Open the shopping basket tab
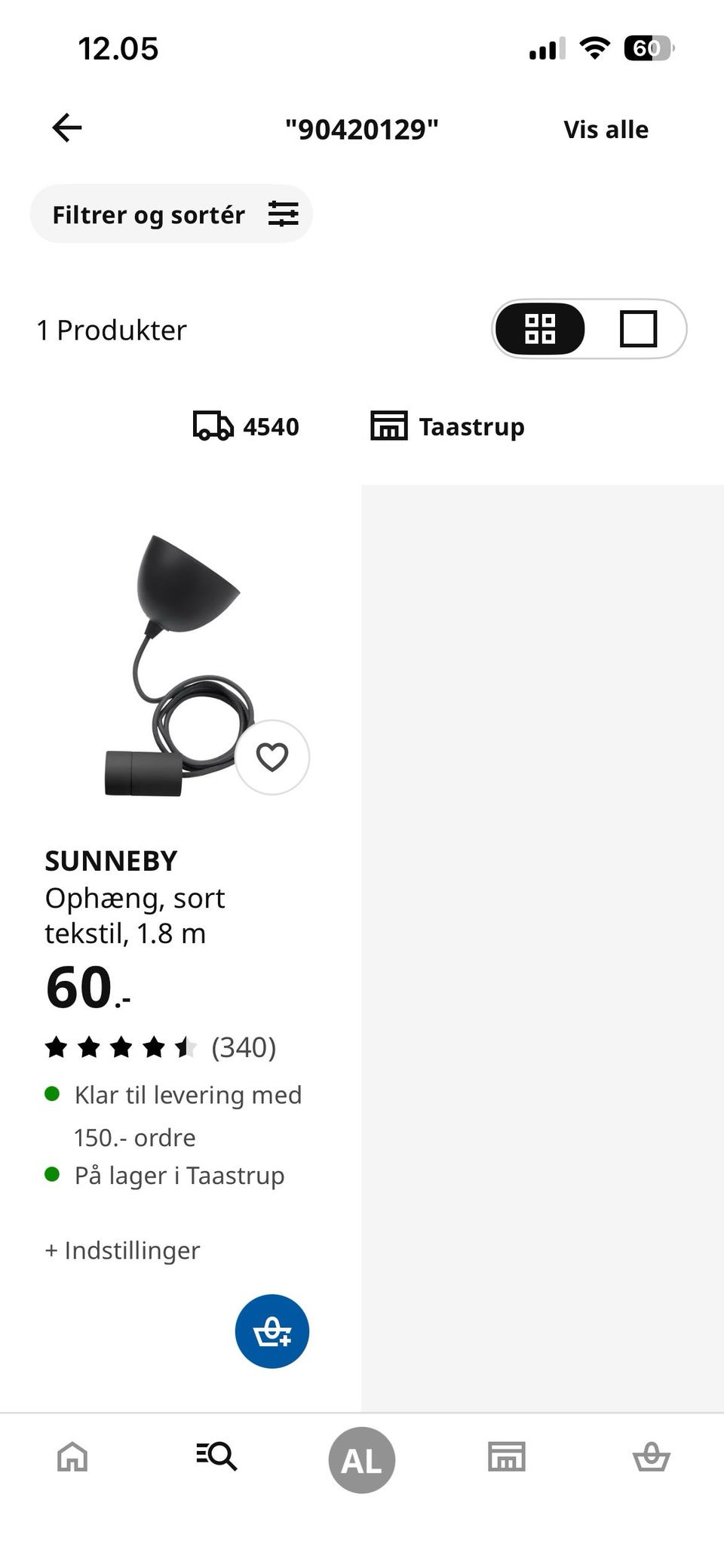Viewport: 724px width, 1568px height. click(652, 1456)
